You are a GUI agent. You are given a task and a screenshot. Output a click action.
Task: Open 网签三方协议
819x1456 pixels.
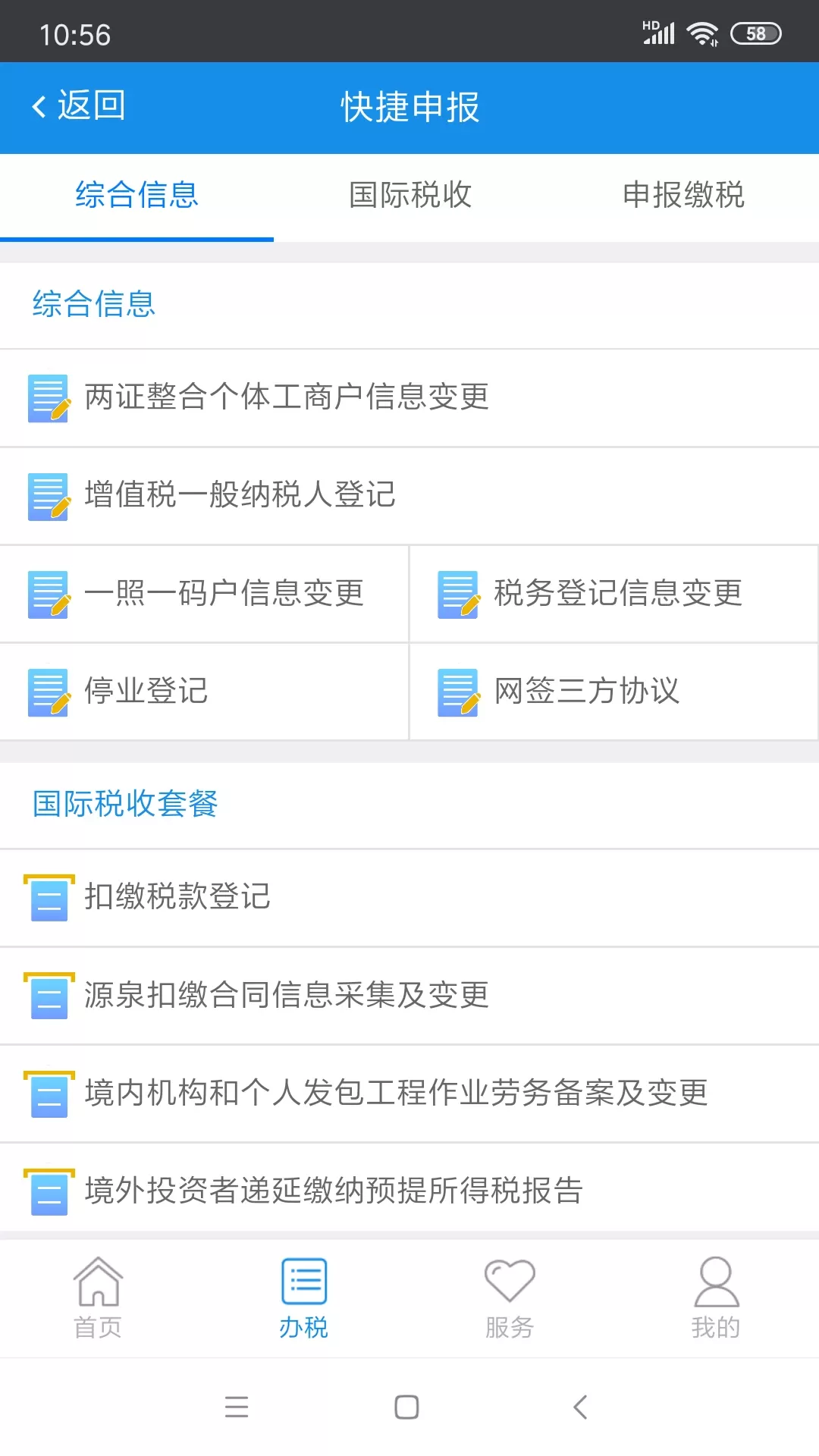click(x=613, y=692)
